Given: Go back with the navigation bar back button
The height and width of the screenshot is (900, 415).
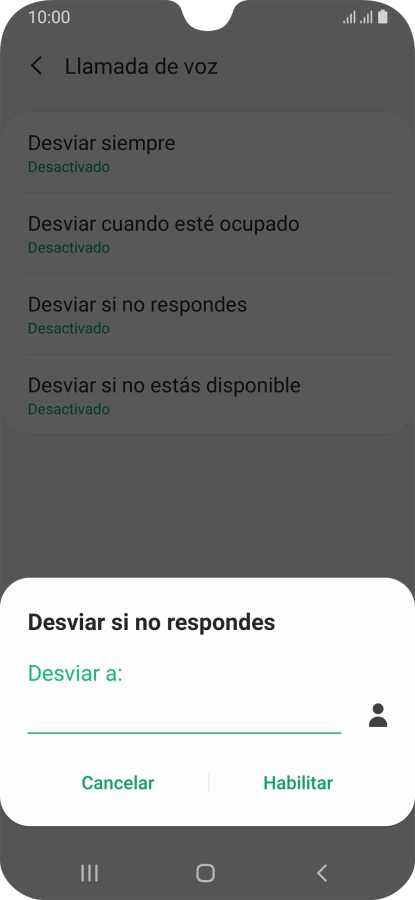Looking at the screenshot, I should pos(321,873).
